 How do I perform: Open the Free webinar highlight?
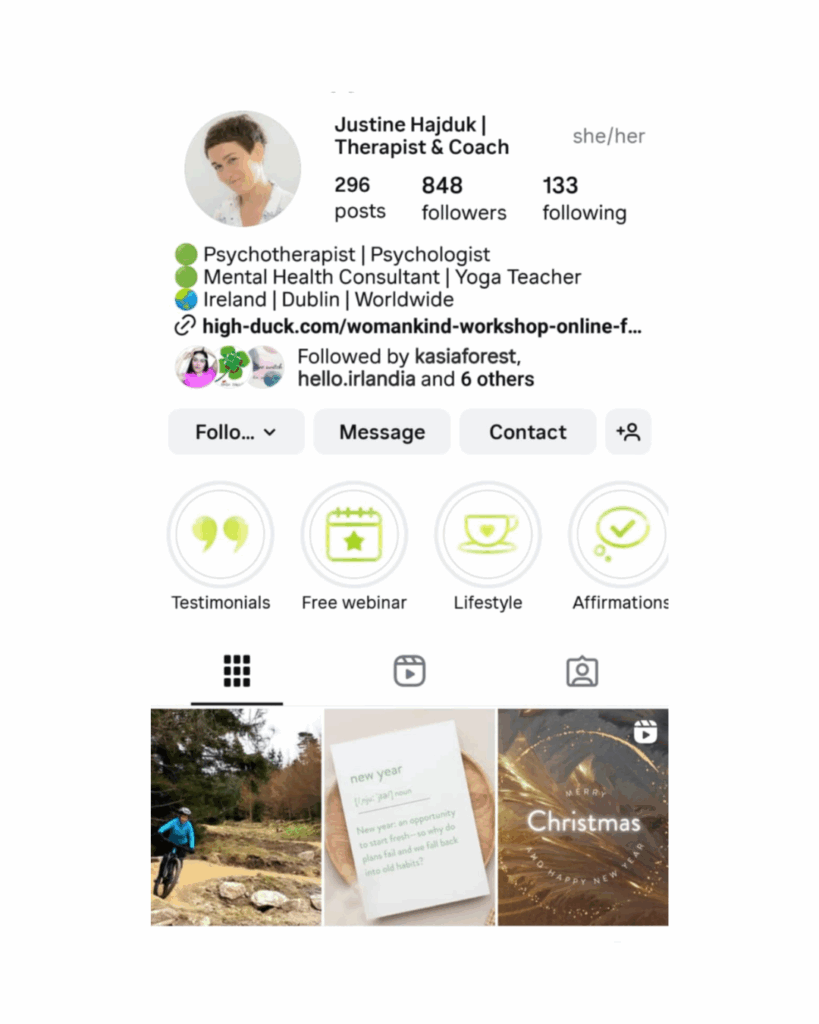[x=354, y=536]
